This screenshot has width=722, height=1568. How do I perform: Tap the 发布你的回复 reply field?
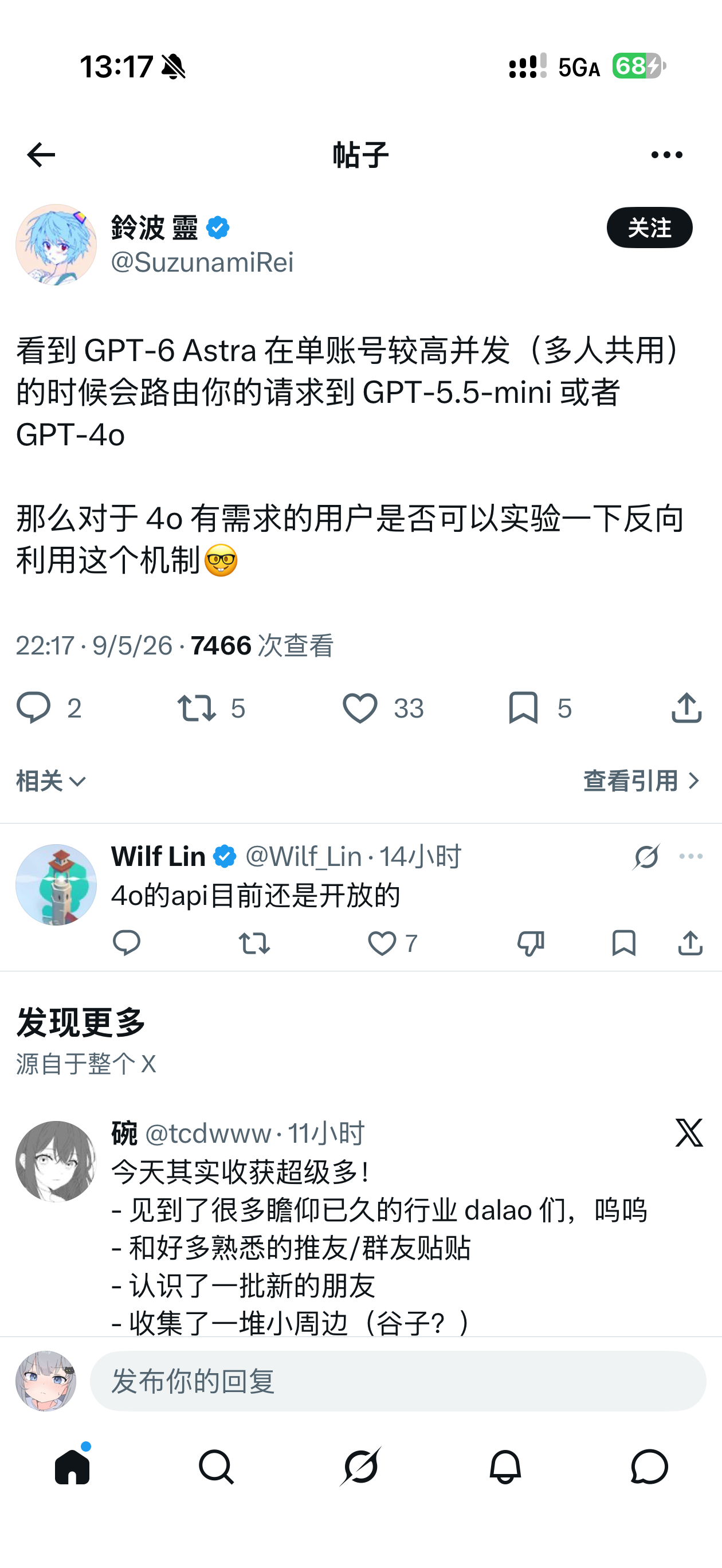click(398, 1381)
